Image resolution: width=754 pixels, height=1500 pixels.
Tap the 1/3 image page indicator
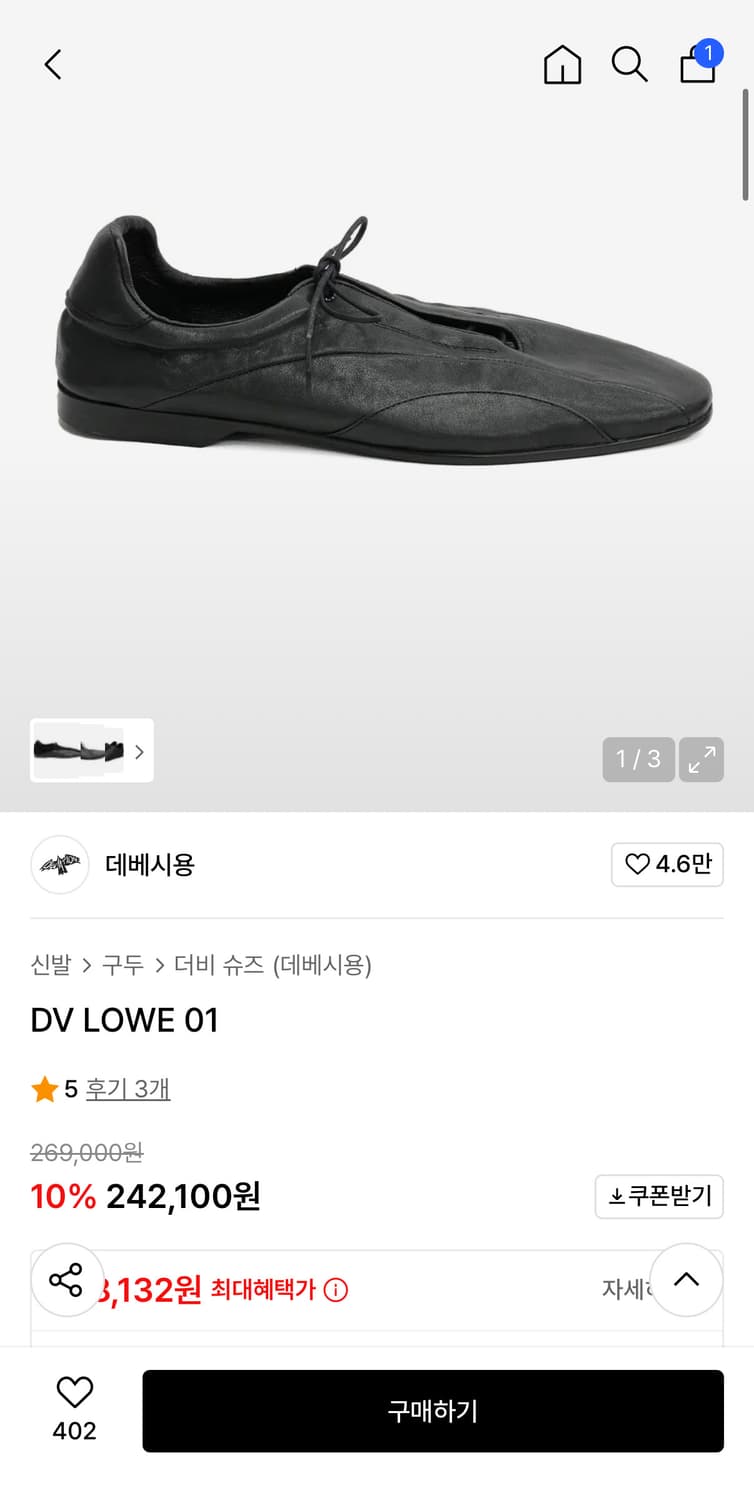[x=637, y=760]
